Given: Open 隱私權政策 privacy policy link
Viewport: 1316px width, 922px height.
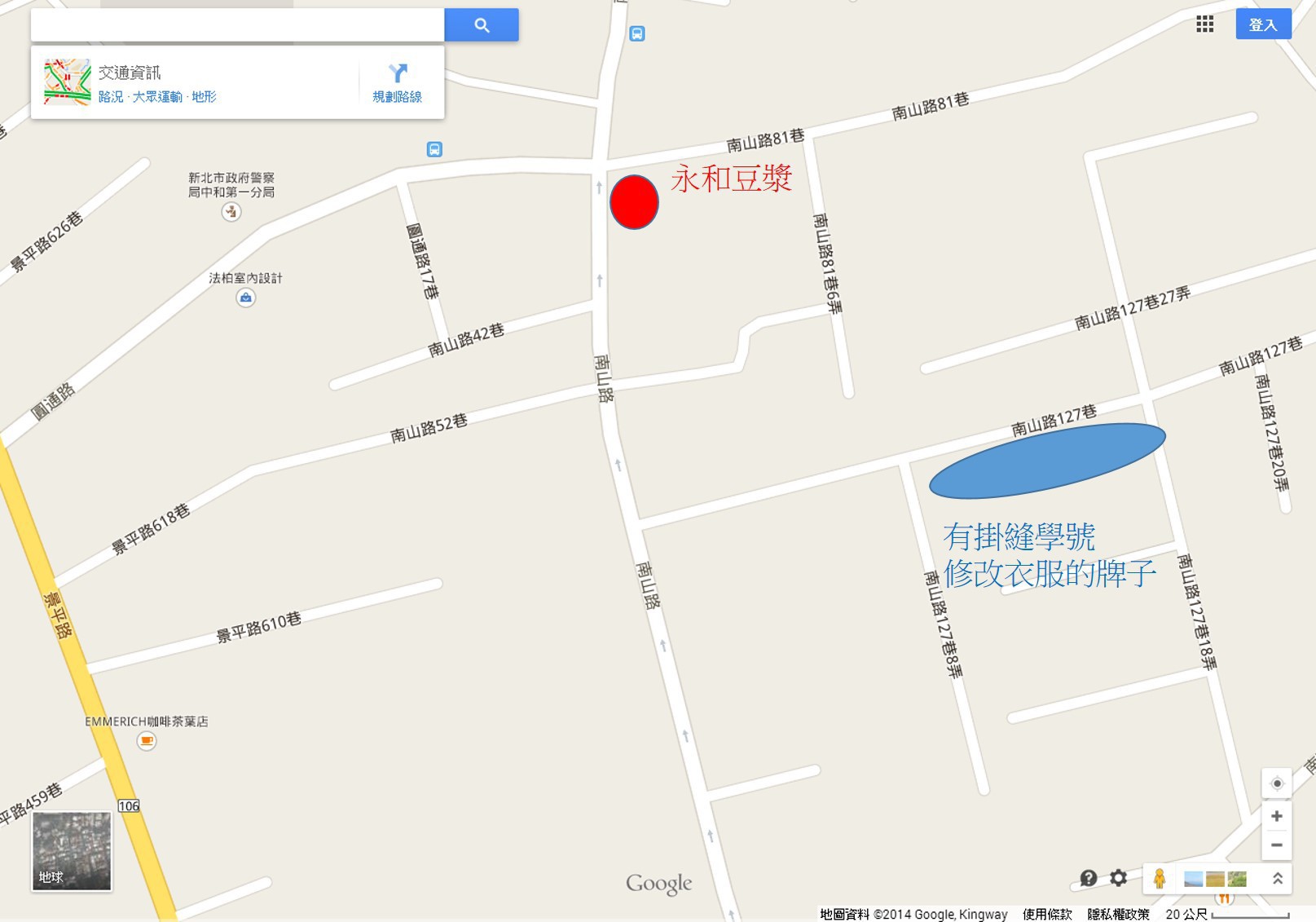Looking at the screenshot, I should [x=1118, y=915].
